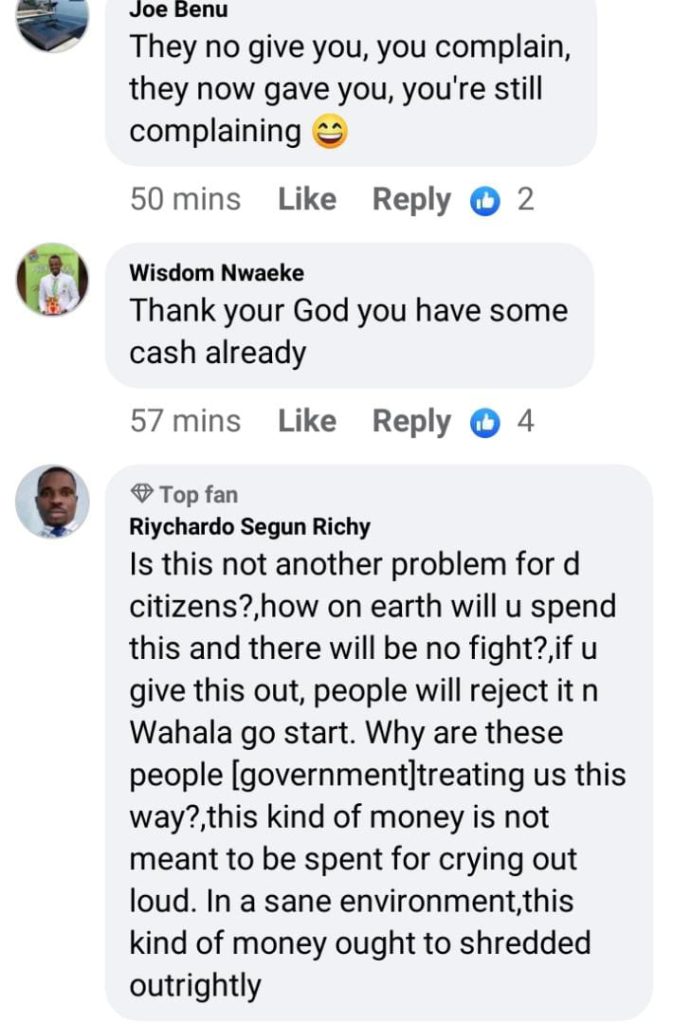Like Wisdom Nwaeke's comment

(x=307, y=422)
